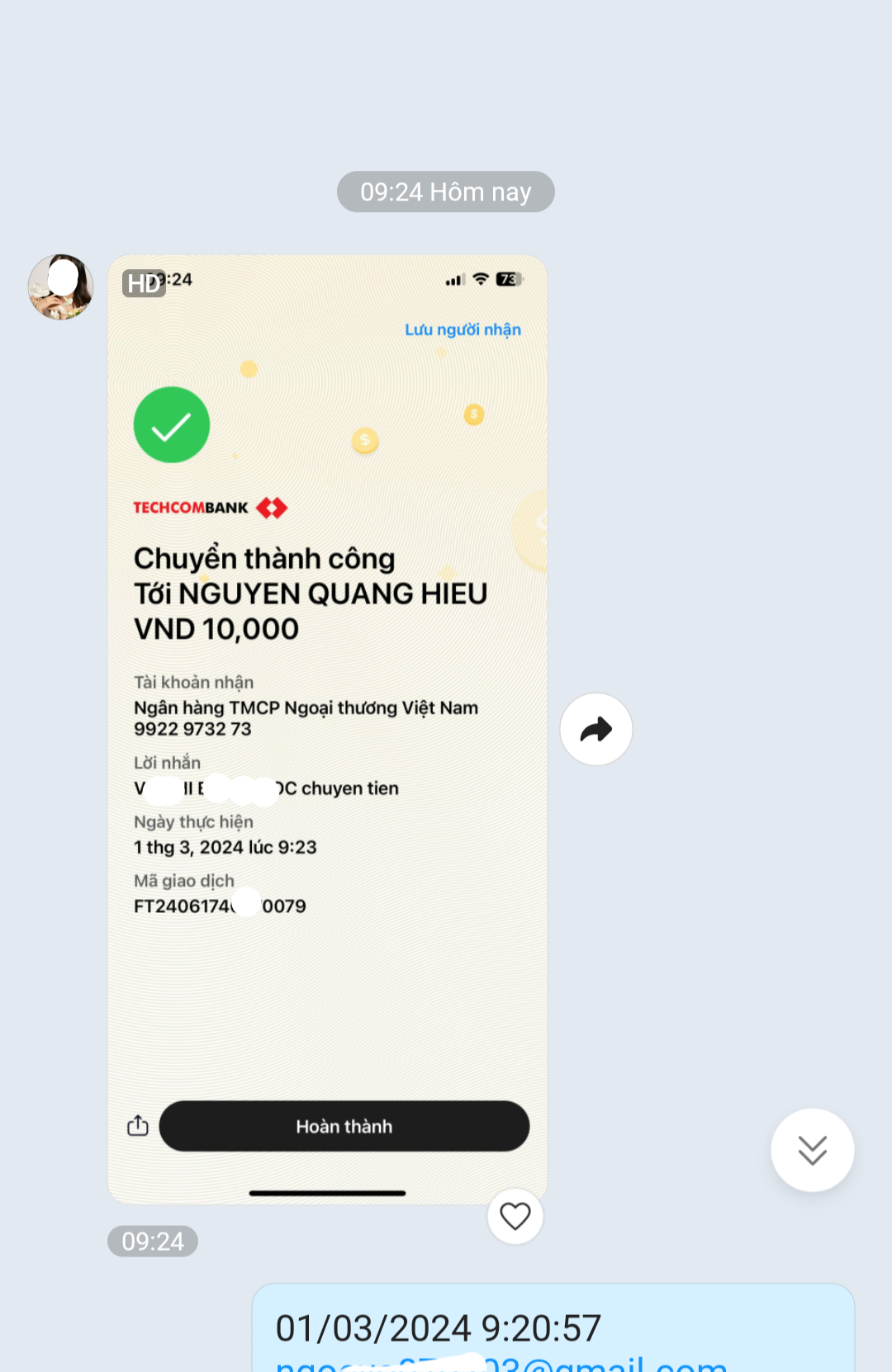The width and height of the screenshot is (892, 1372).
Task: Forward the image with the arrow button
Action: click(596, 729)
